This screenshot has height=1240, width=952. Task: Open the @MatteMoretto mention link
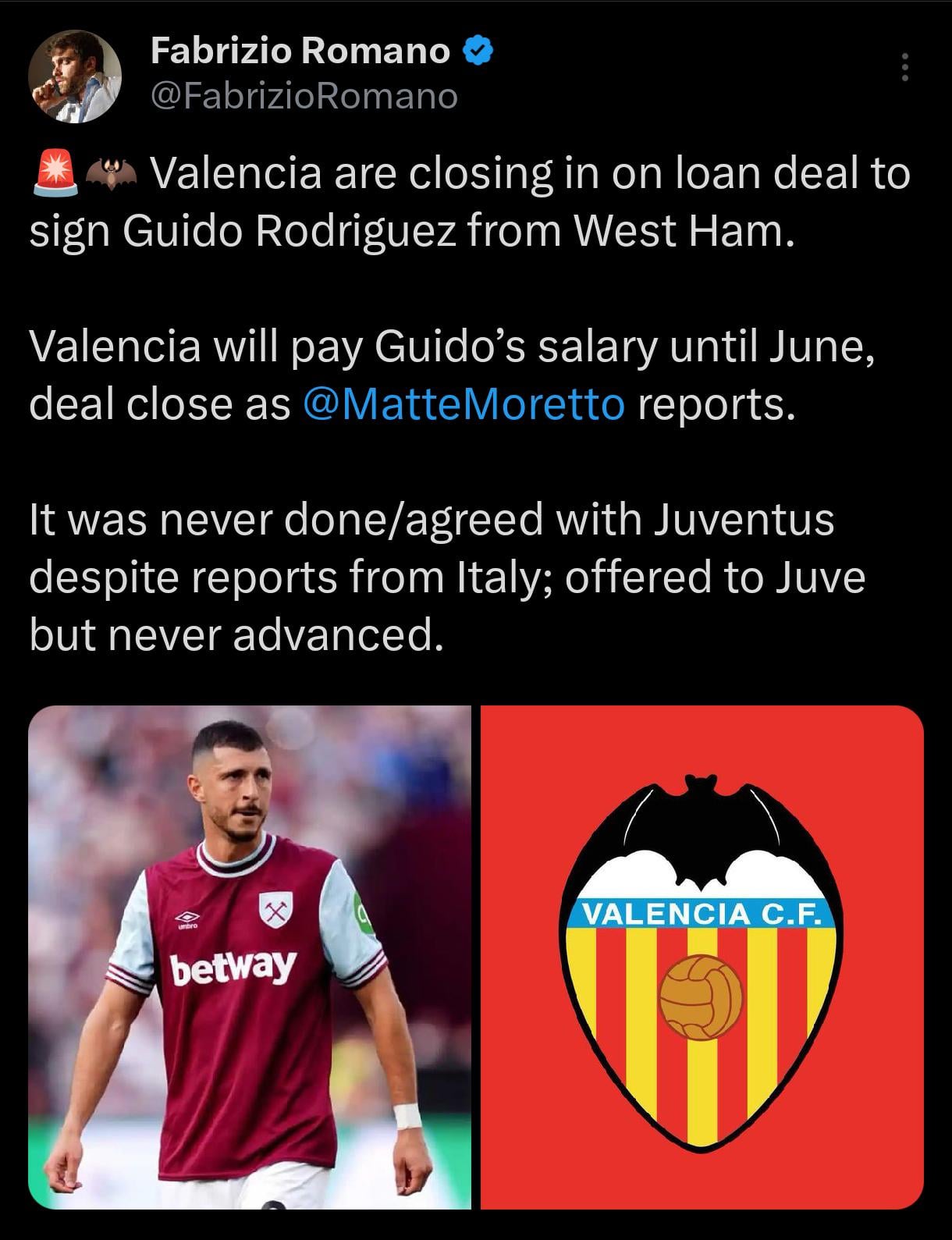pyautogui.click(x=464, y=404)
